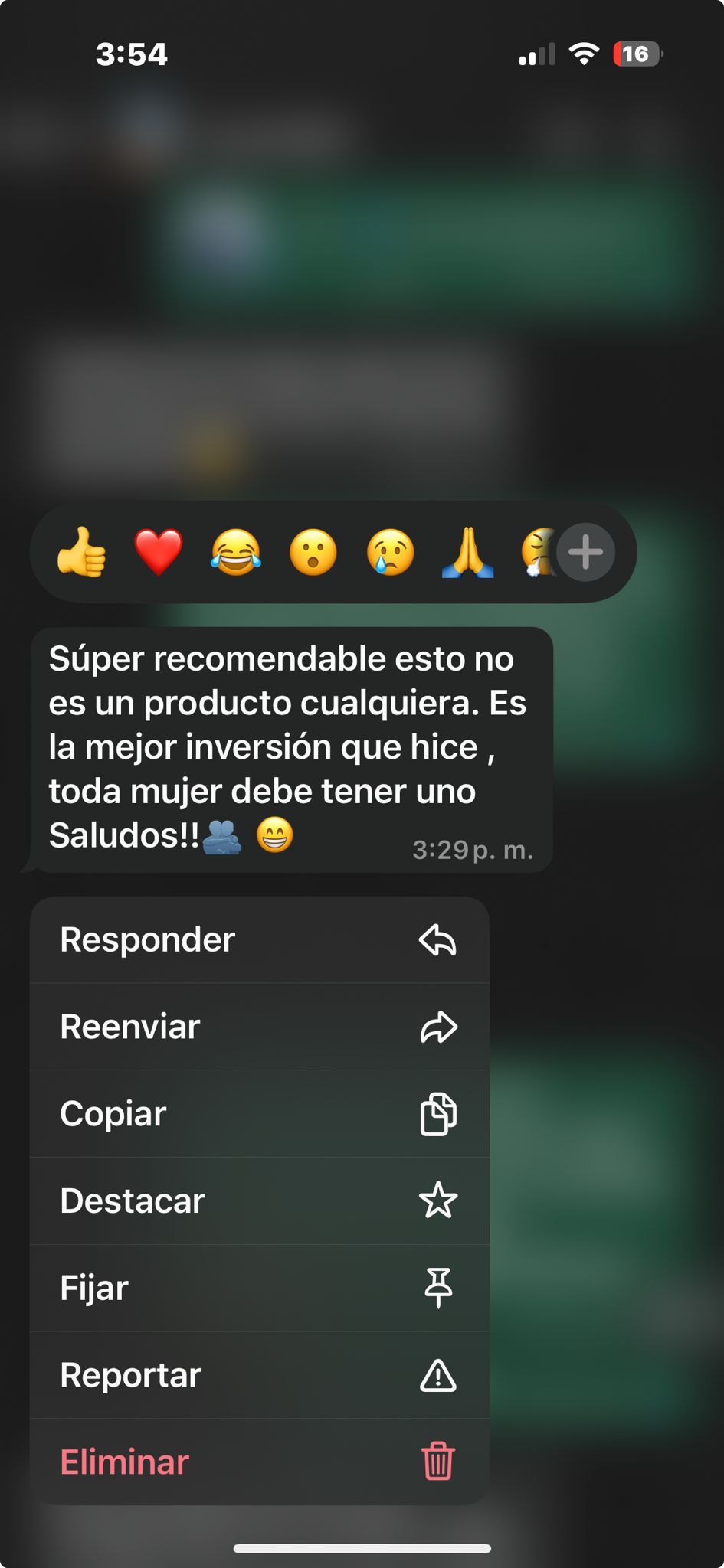The width and height of the screenshot is (724, 1568).
Task: Tap Copiar to copy message text
Action: 259,1113
